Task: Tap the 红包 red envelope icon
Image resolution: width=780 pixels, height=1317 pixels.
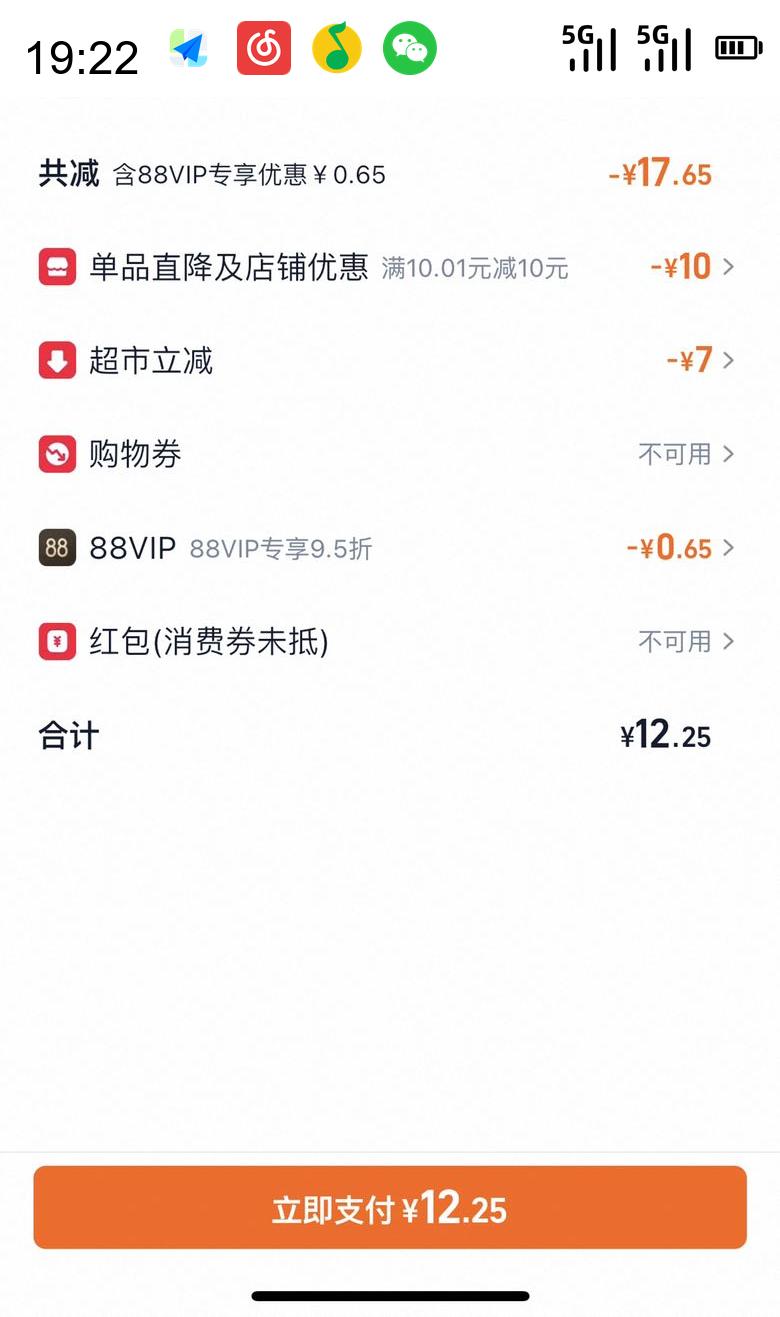Action: [x=57, y=642]
